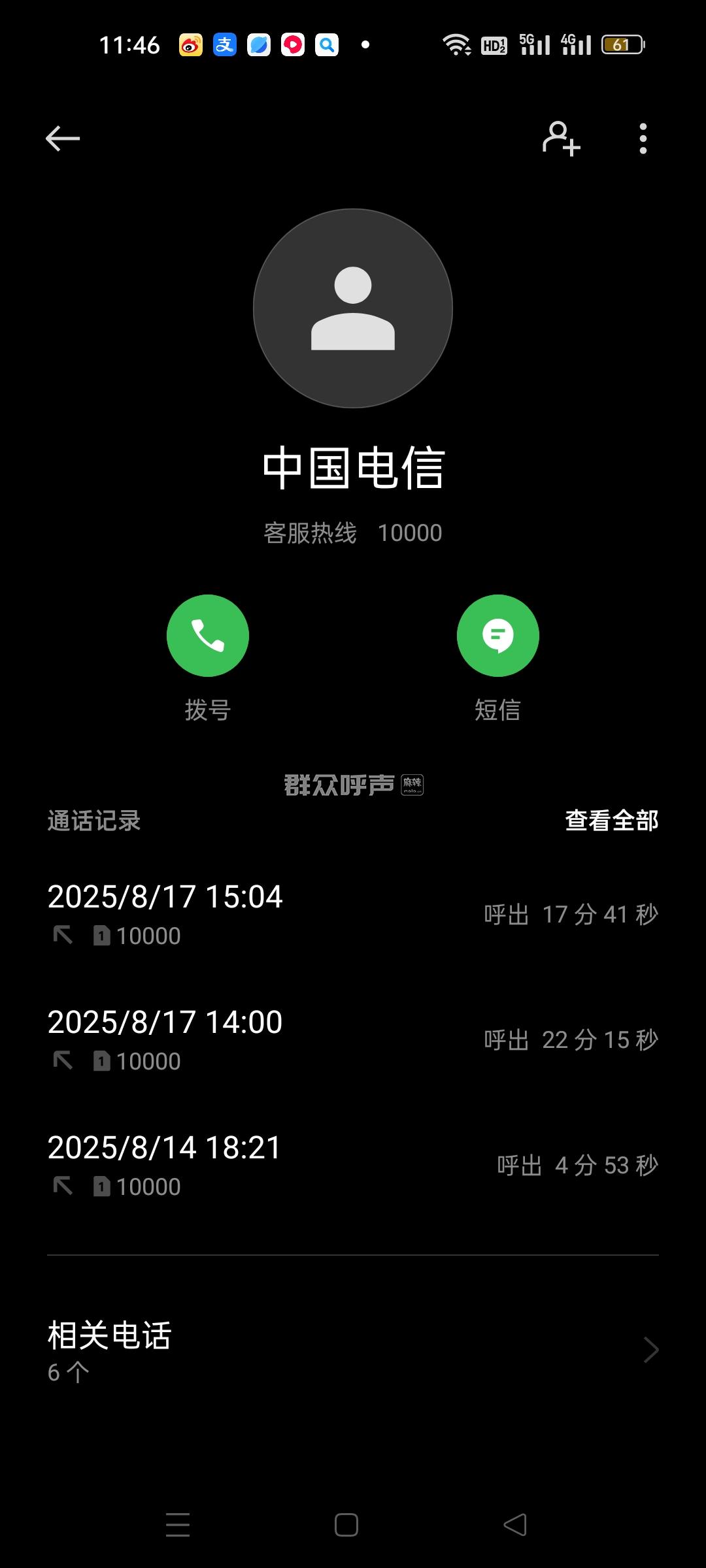Image resolution: width=706 pixels, height=1568 pixels.
Task: Open the call record from 2025/8/17 14:00
Action: click(353, 1040)
